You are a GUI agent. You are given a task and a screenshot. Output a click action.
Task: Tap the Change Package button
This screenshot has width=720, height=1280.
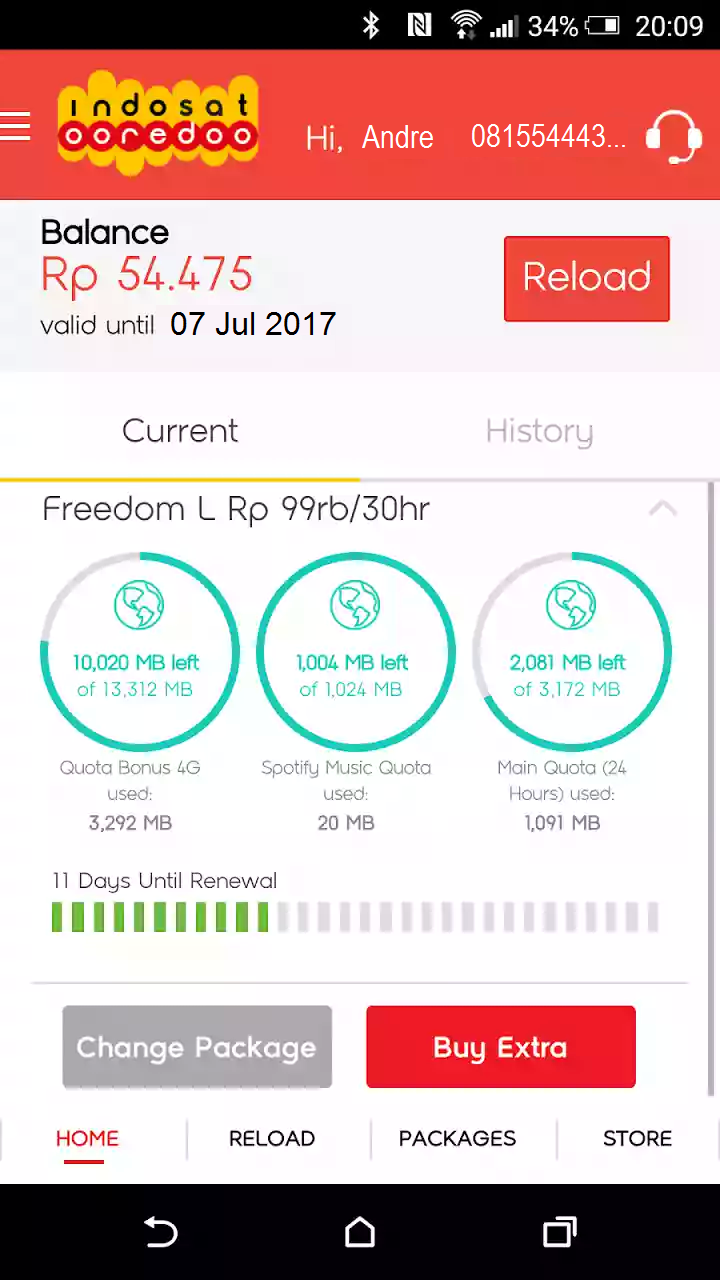coord(197,1047)
